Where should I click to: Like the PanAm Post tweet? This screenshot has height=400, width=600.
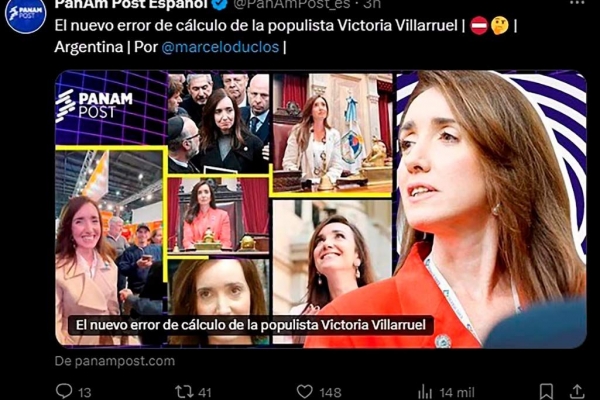click(x=305, y=391)
